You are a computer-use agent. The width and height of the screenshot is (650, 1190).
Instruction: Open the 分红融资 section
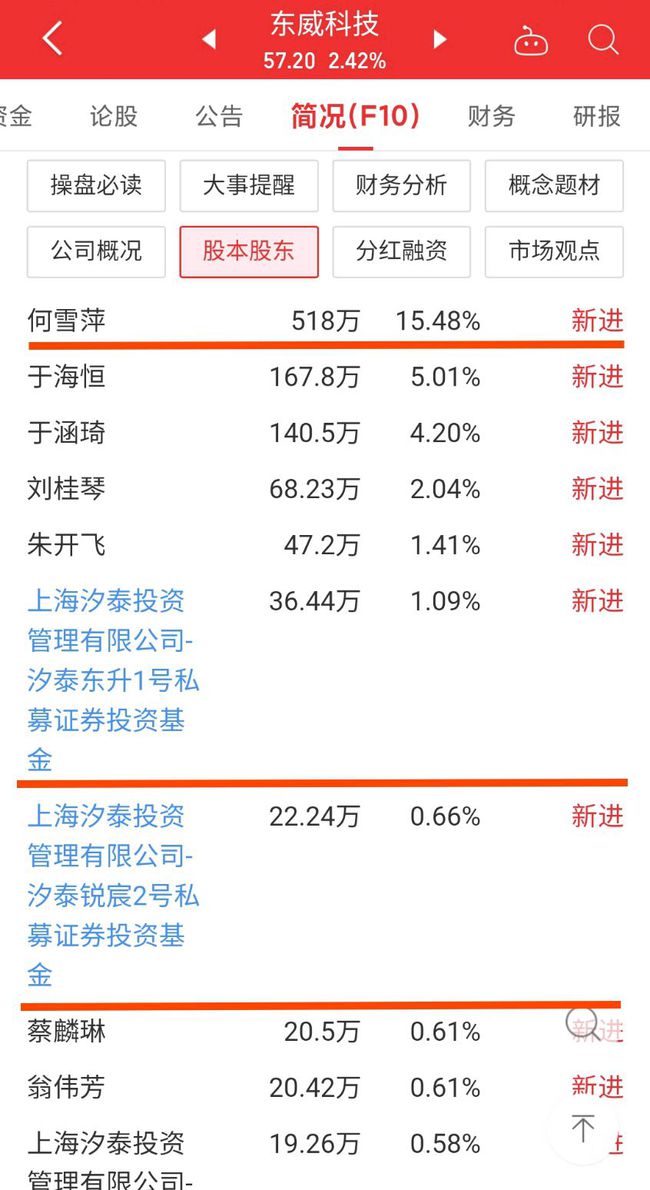402,251
